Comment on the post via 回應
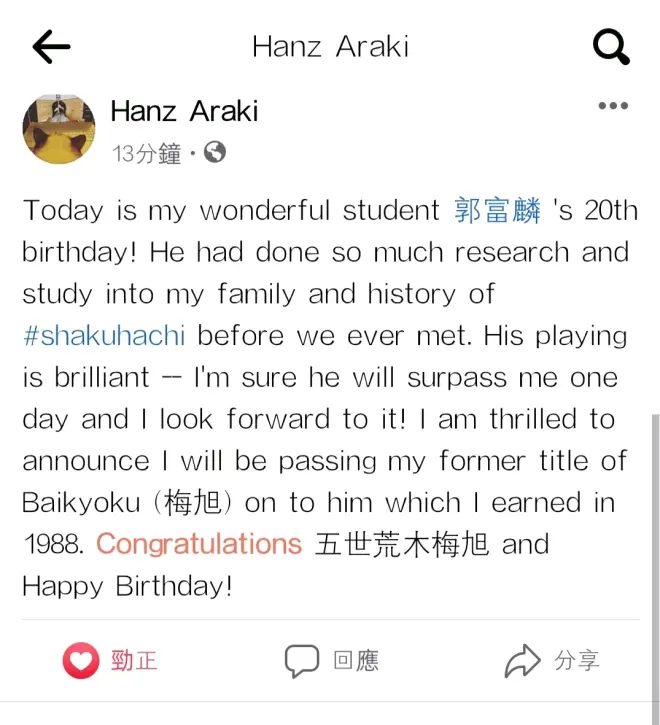This screenshot has width=660, height=725. pyautogui.click(x=331, y=660)
